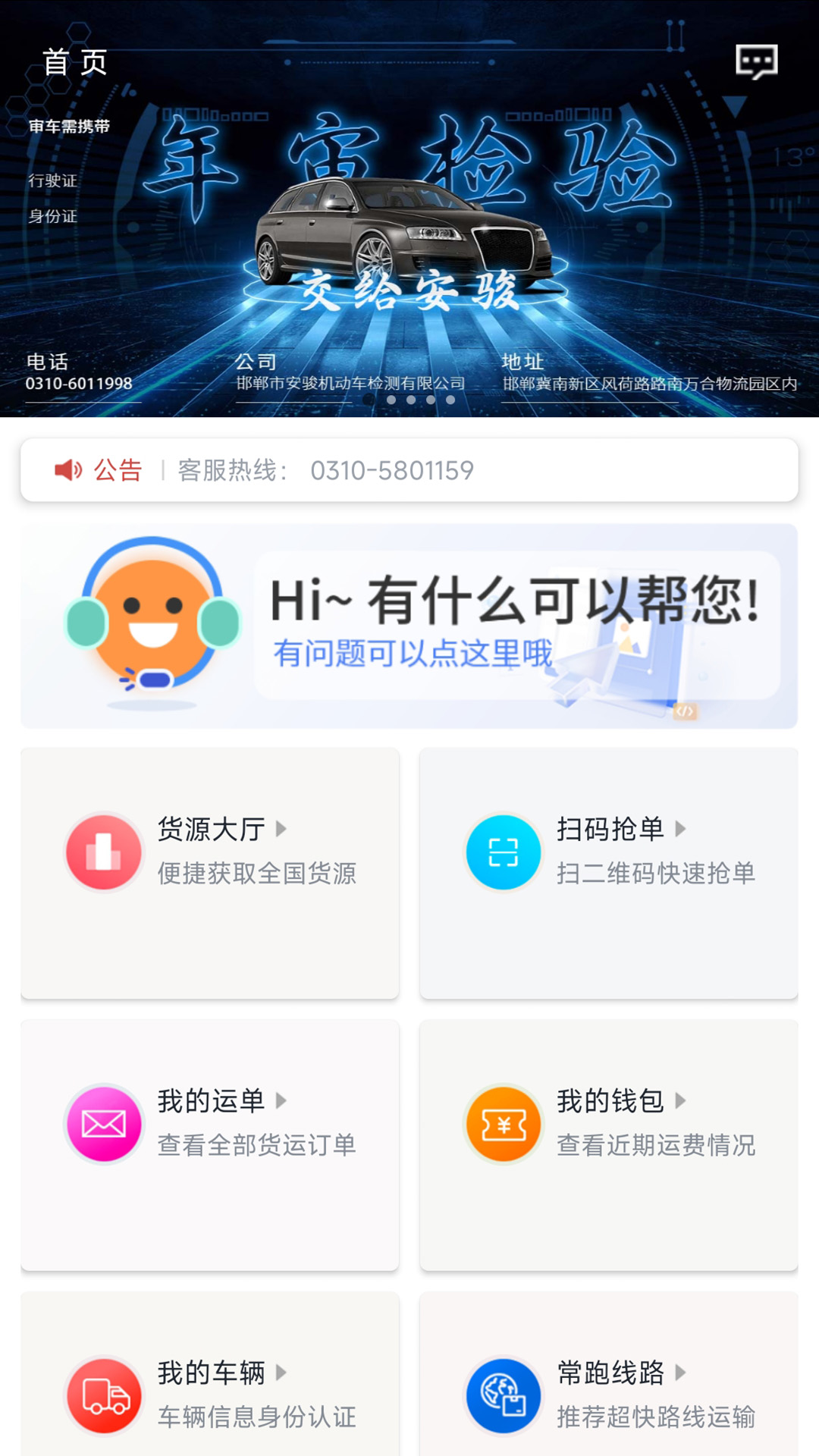This screenshot has height=1456, width=819.
Task: Select the 首页 header tab
Action: pyautogui.click(x=76, y=61)
